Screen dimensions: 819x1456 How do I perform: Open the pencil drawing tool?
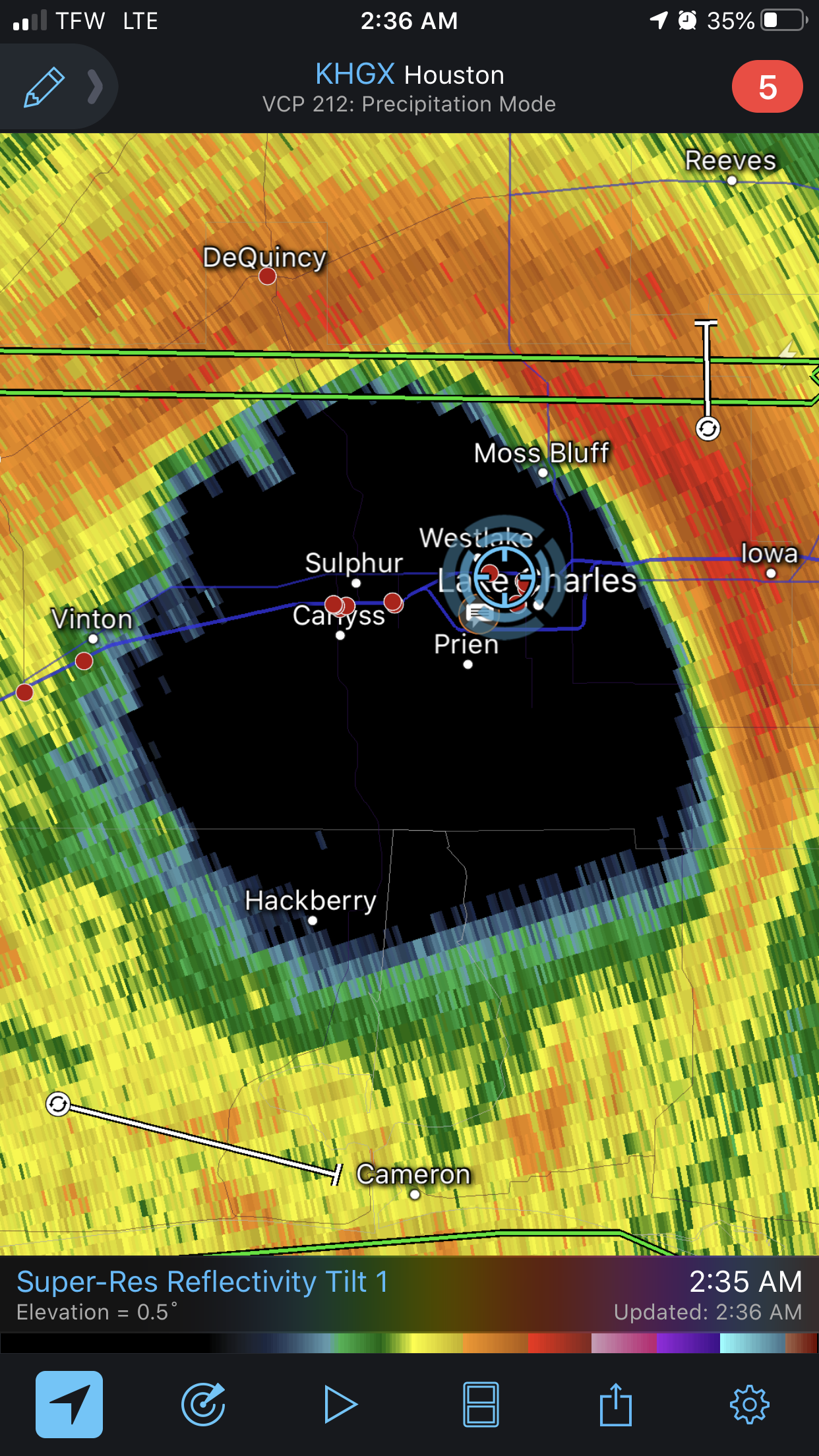[44, 86]
